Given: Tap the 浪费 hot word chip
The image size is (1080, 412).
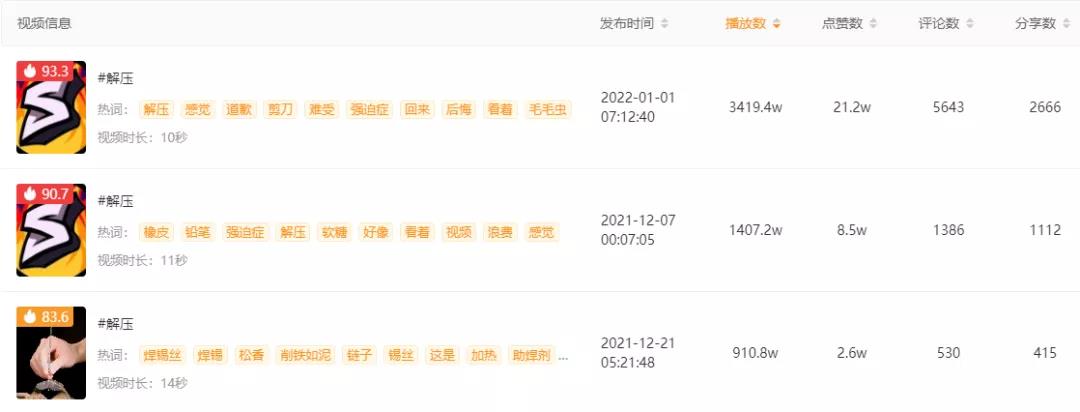Looking at the screenshot, I should (x=500, y=232).
